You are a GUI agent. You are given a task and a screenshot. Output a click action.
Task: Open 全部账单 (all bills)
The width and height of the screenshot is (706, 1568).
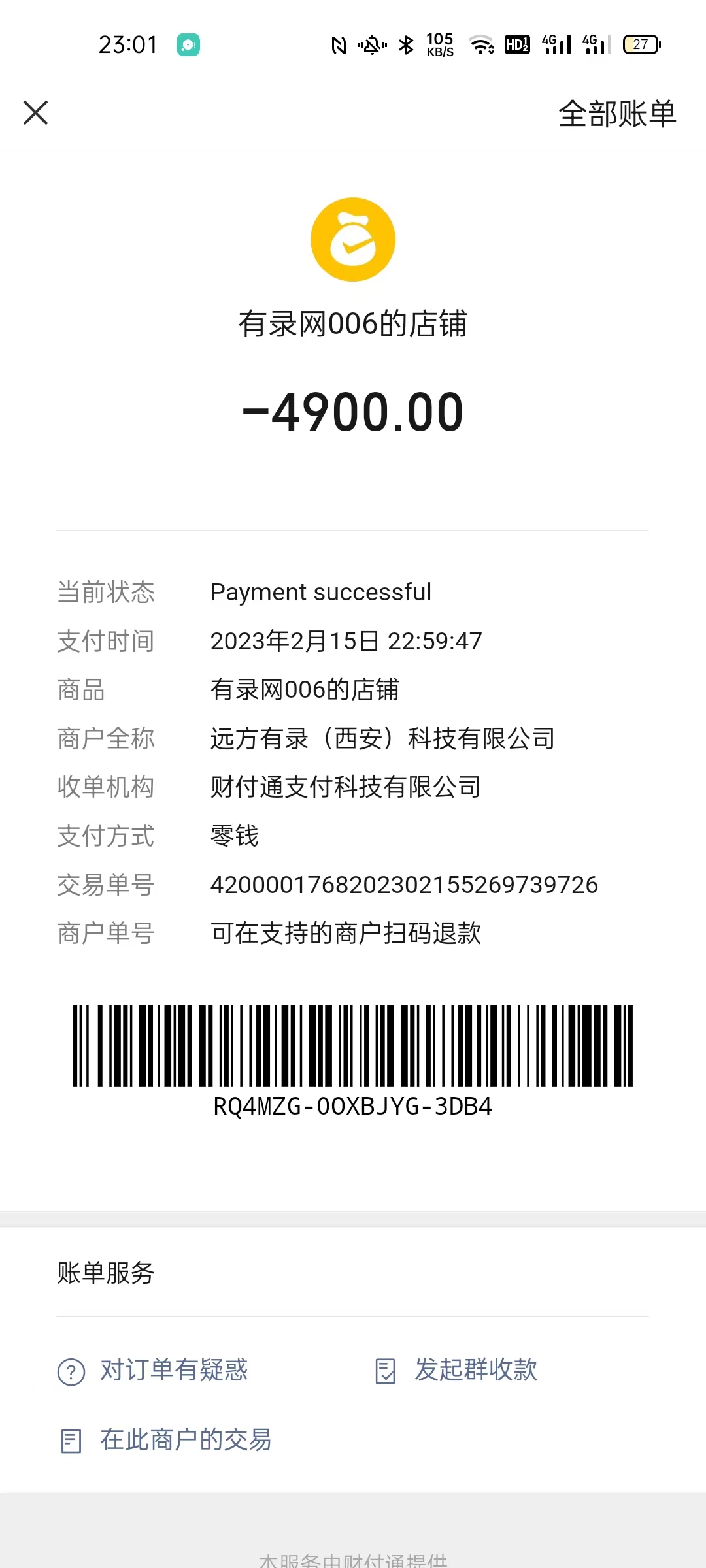coord(616,114)
